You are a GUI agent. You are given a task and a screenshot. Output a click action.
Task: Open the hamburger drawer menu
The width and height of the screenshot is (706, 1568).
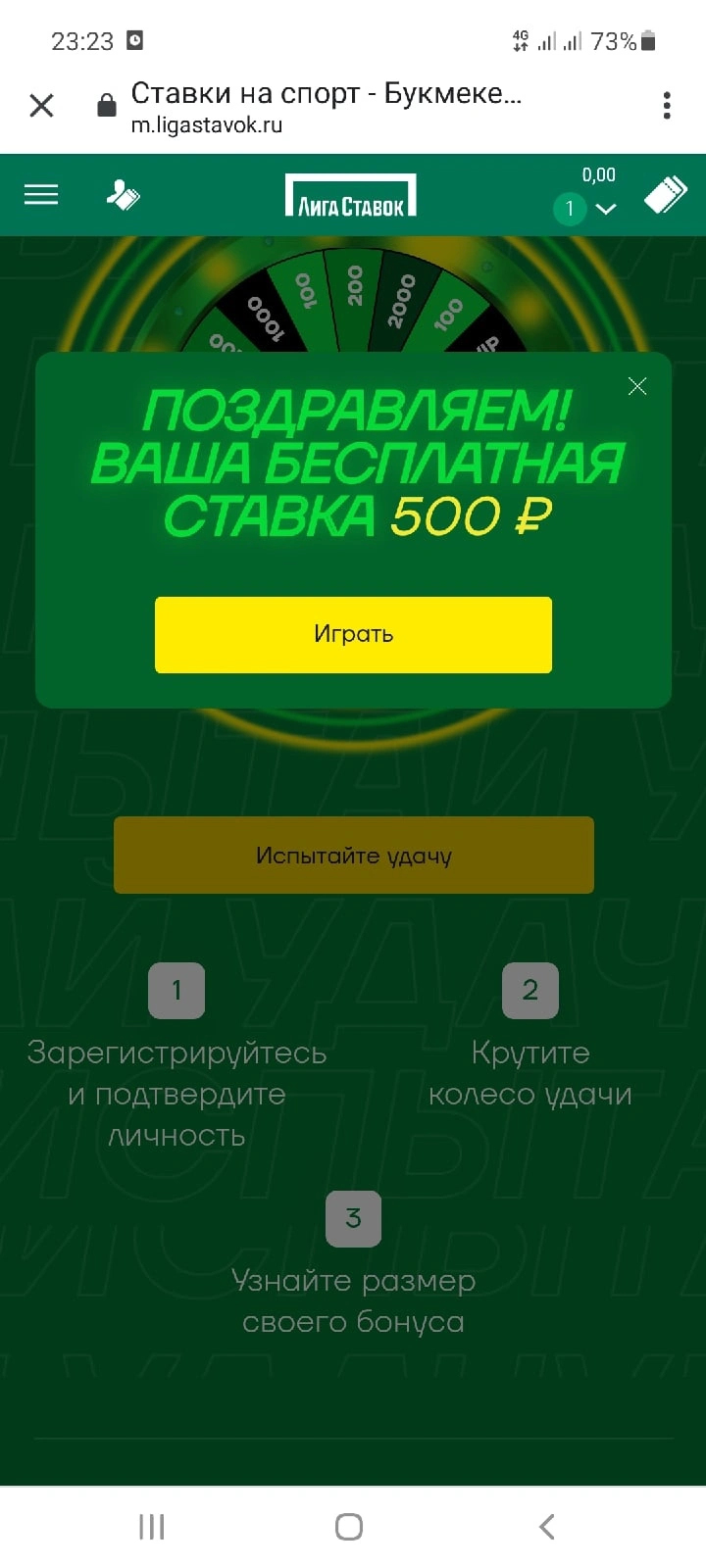point(41,195)
